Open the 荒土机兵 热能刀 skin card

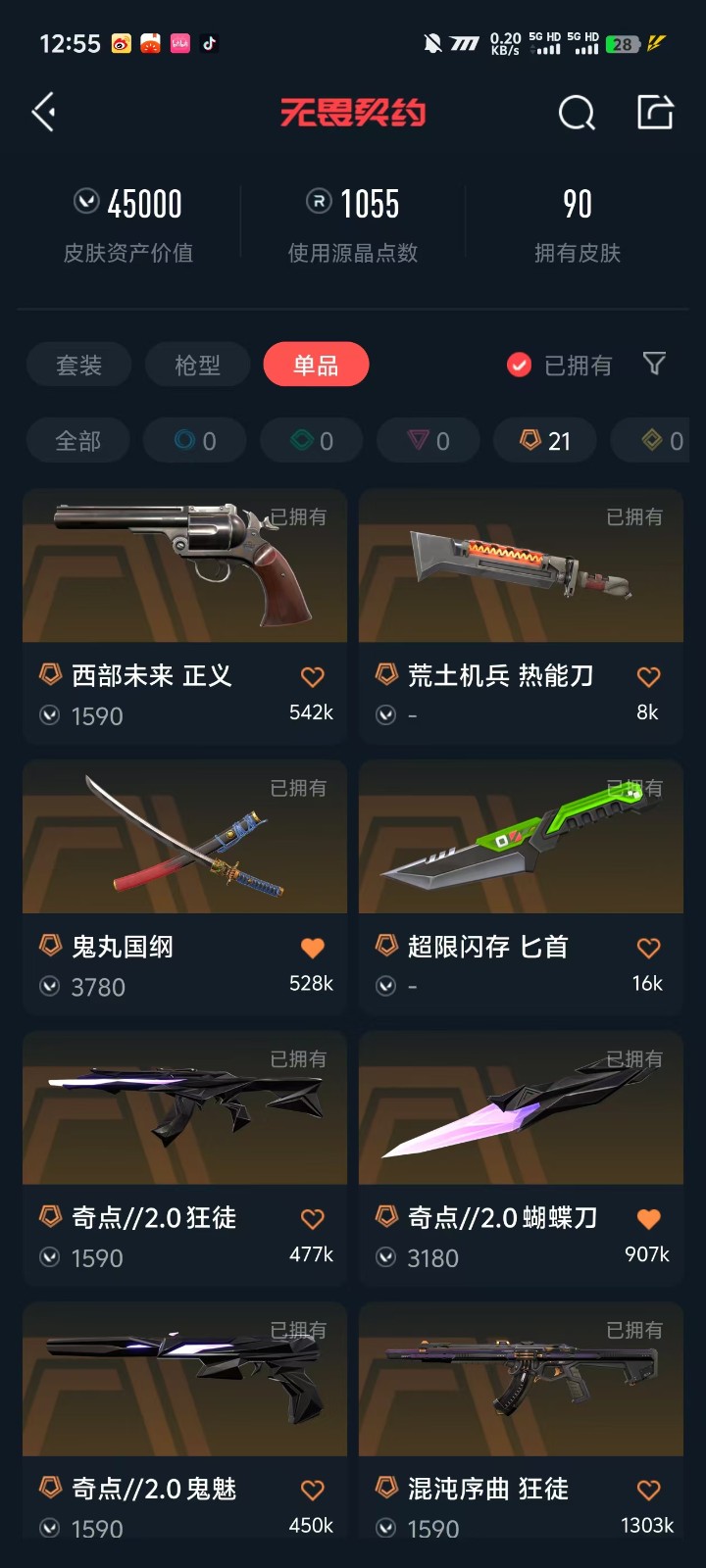521,568
